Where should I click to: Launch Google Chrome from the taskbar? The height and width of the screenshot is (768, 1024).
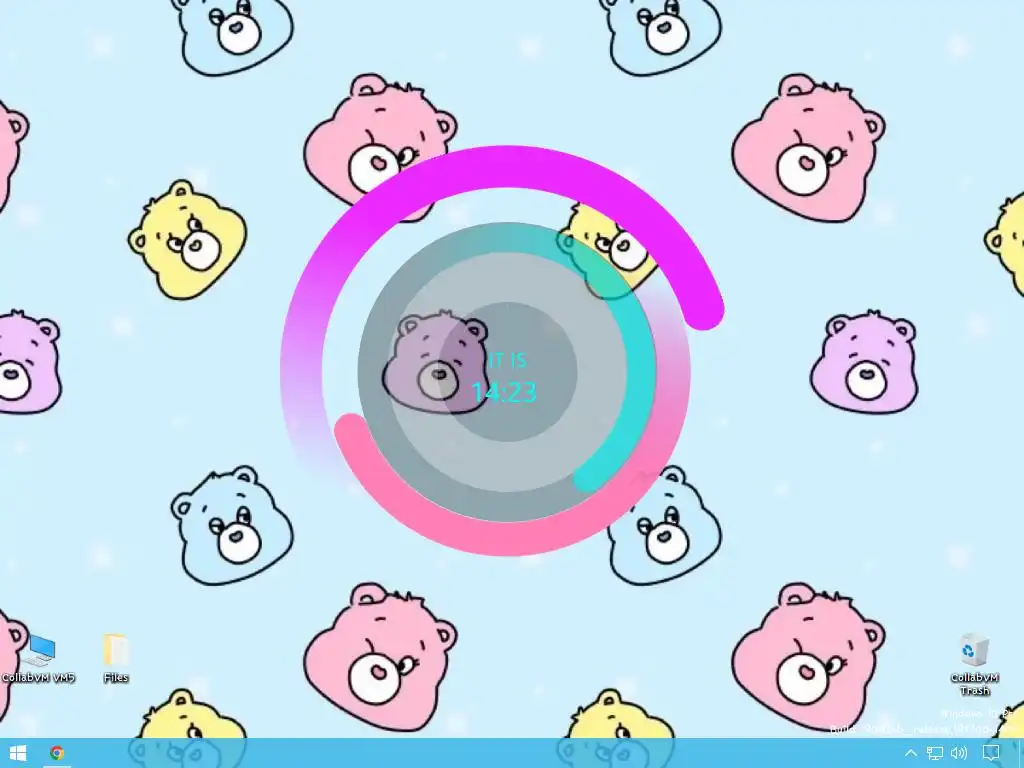pos(57,753)
